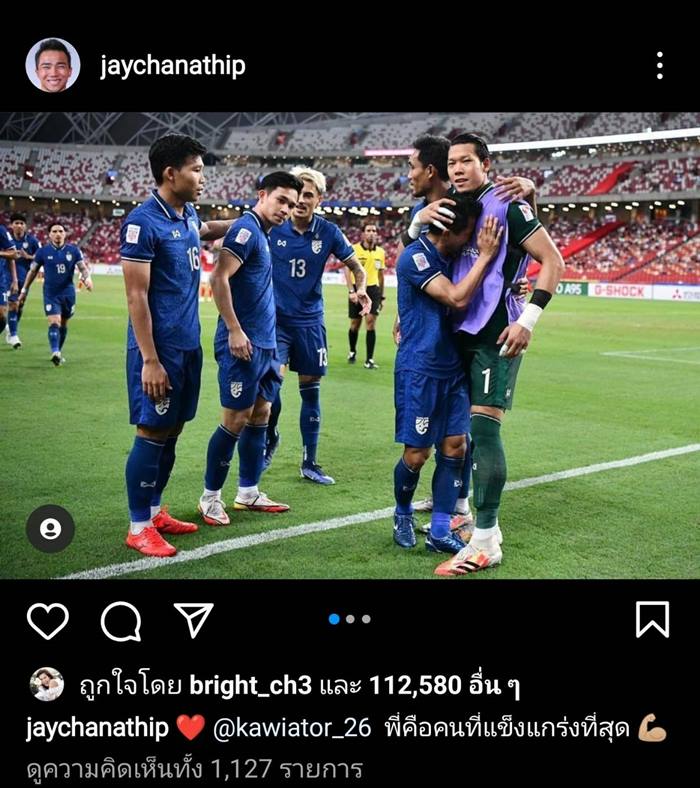View all 1,127 comments
700x788 pixels.
(195, 769)
